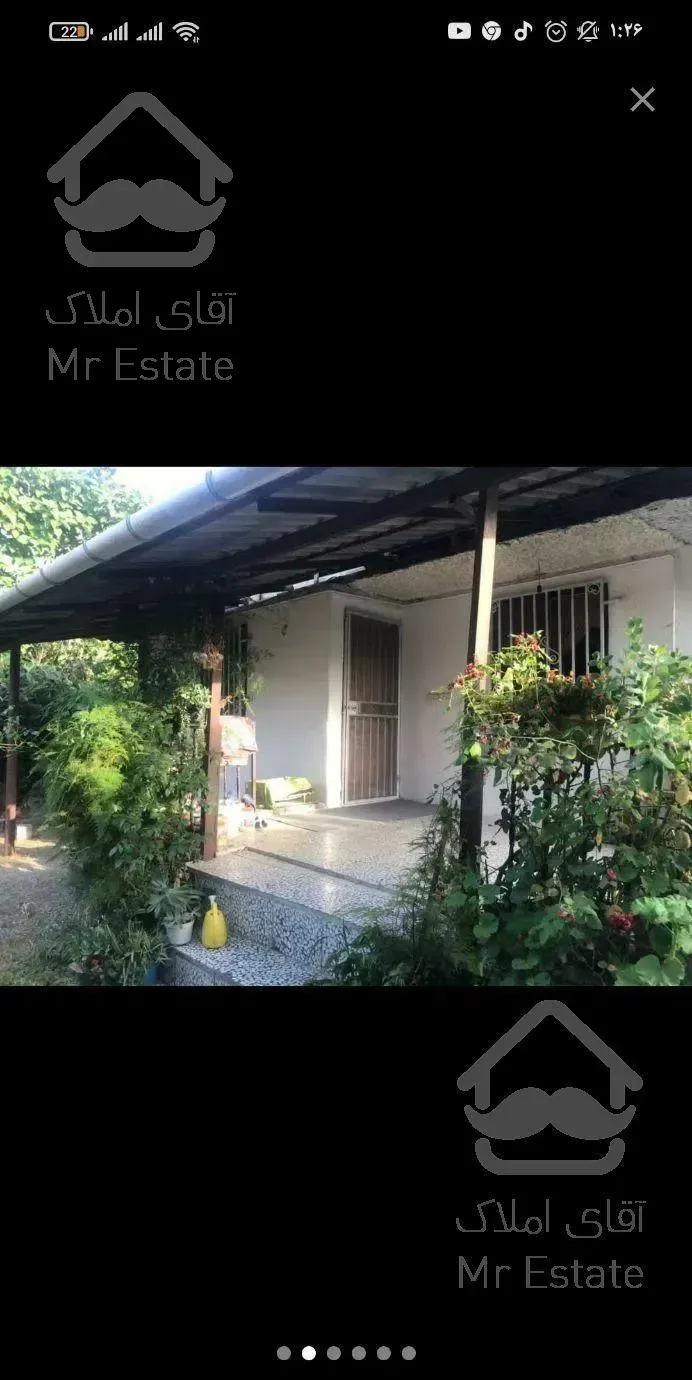Close the full-screen photo viewer

[x=642, y=99]
